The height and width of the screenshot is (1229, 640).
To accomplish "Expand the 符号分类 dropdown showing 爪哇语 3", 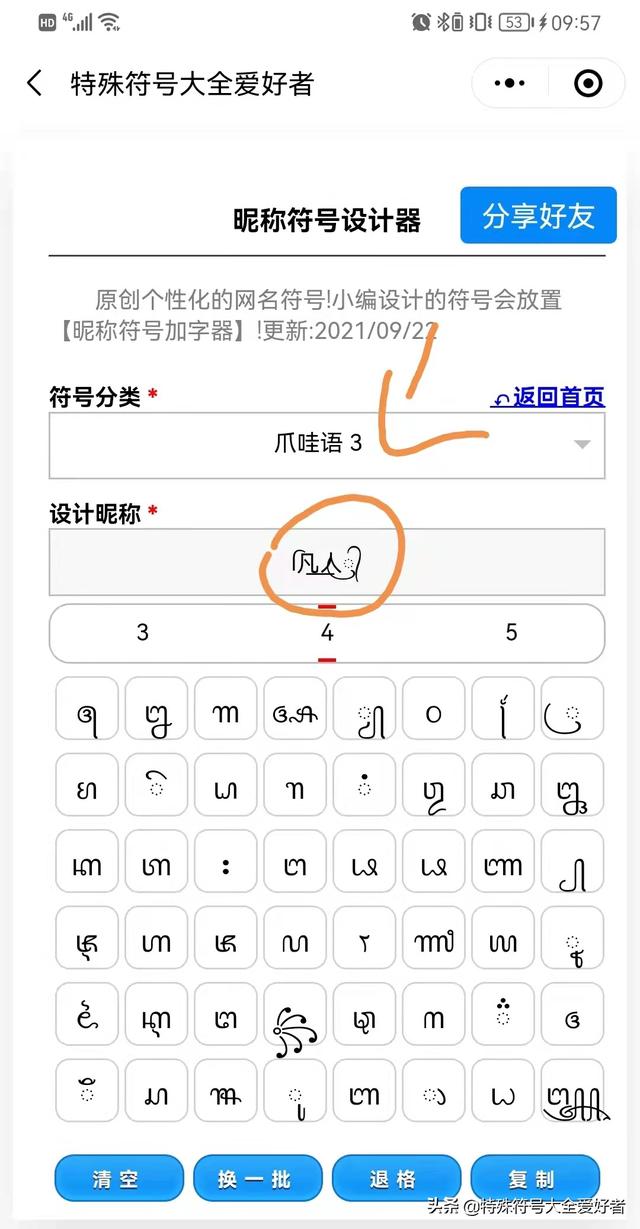I will tap(327, 445).
